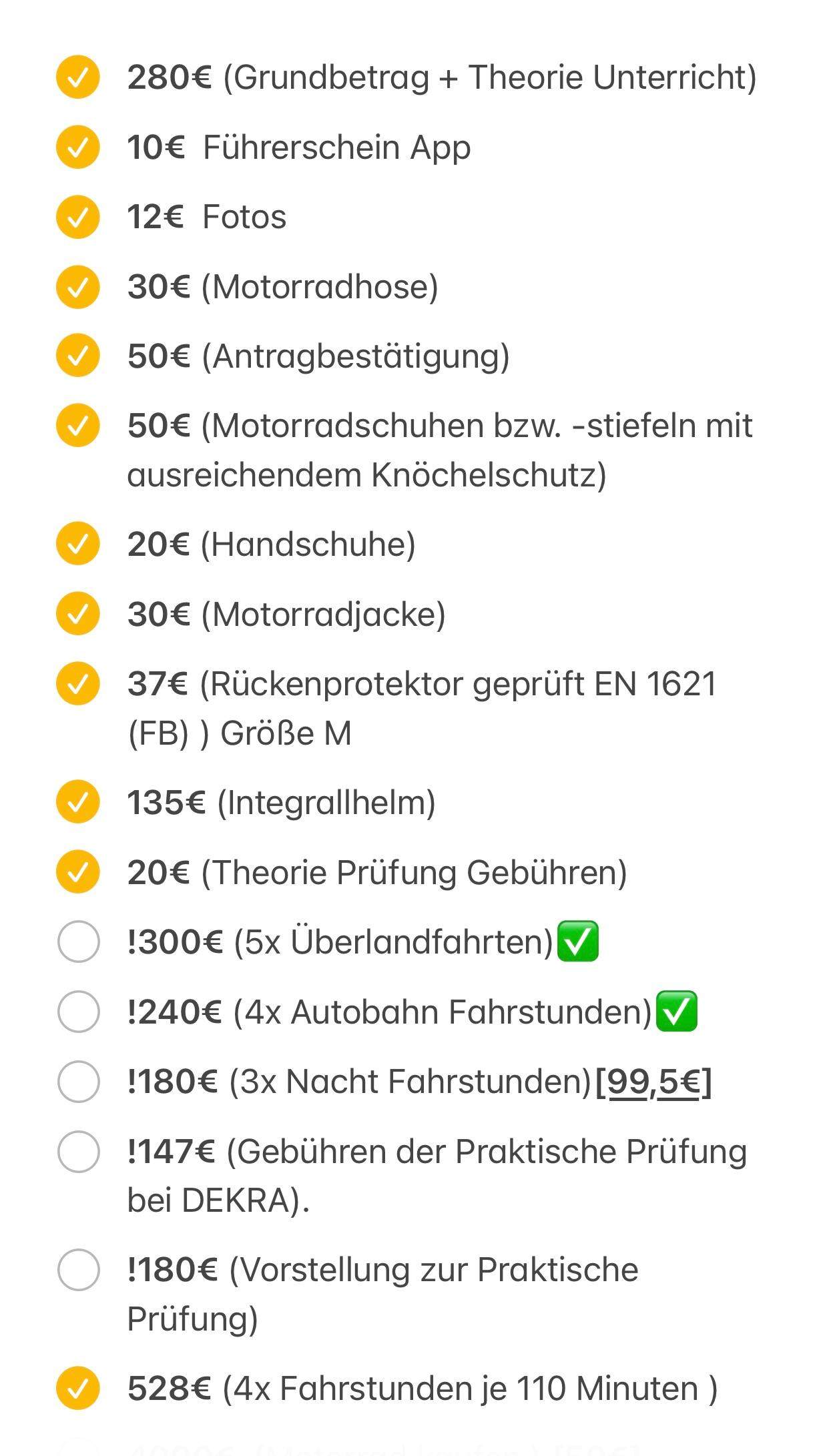Tick the 180€ Vorstellung zur Praktische Prüfung item
The image size is (829, 1456).
[x=78, y=1270]
